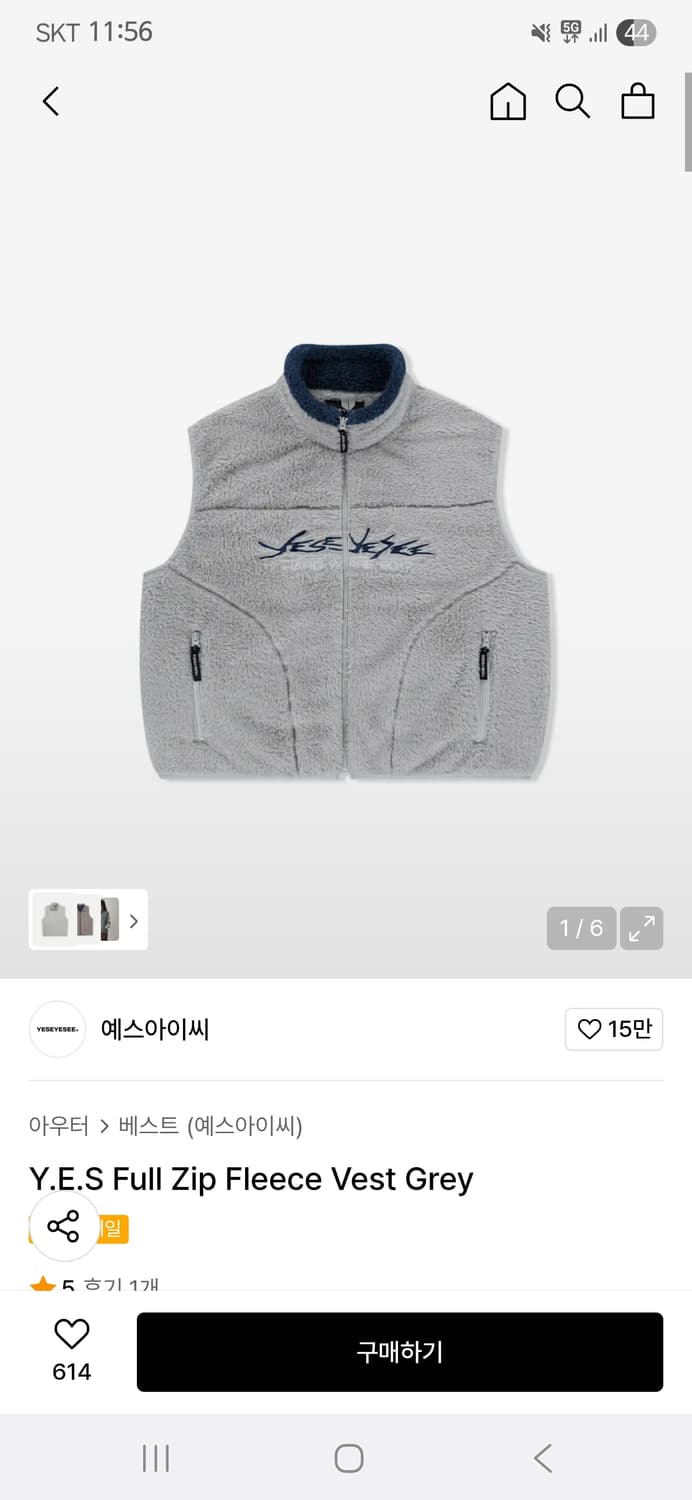692x1500 pixels.
Task: Like the 예스아이씨 brand (15만)
Action: pyautogui.click(x=614, y=1029)
